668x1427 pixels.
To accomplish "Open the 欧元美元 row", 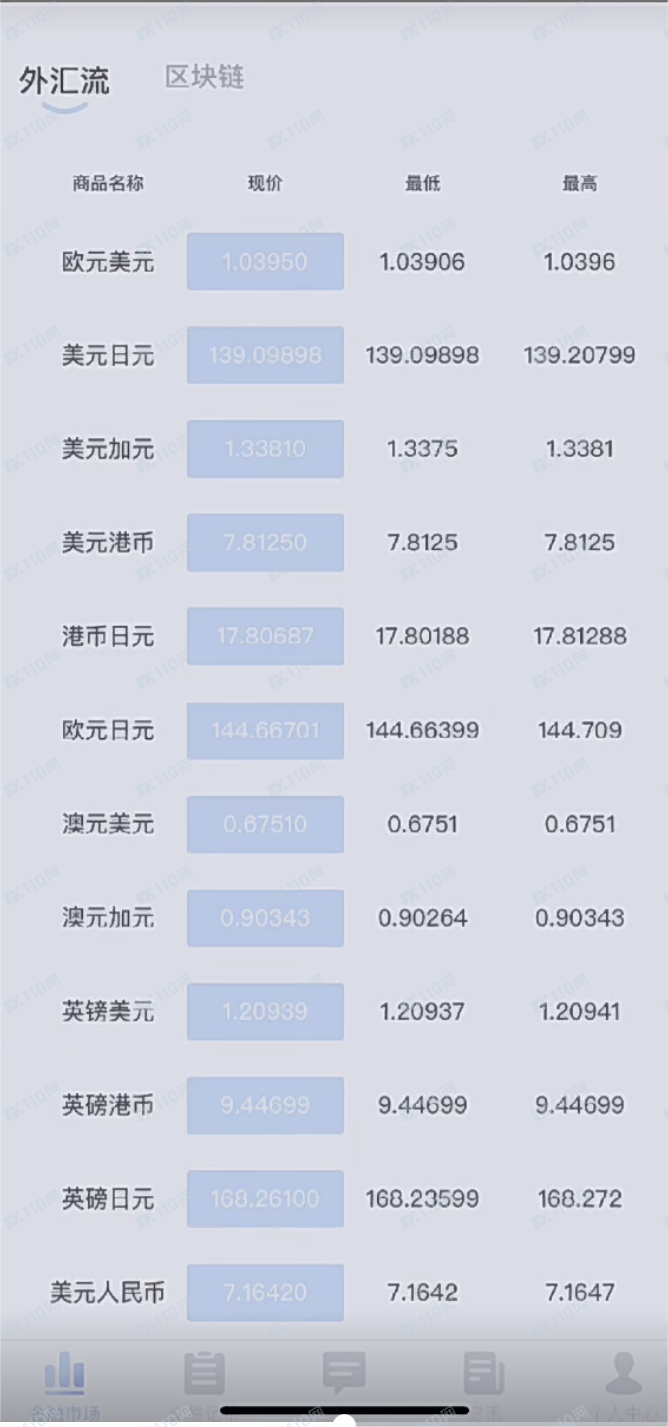I will [x=334, y=262].
